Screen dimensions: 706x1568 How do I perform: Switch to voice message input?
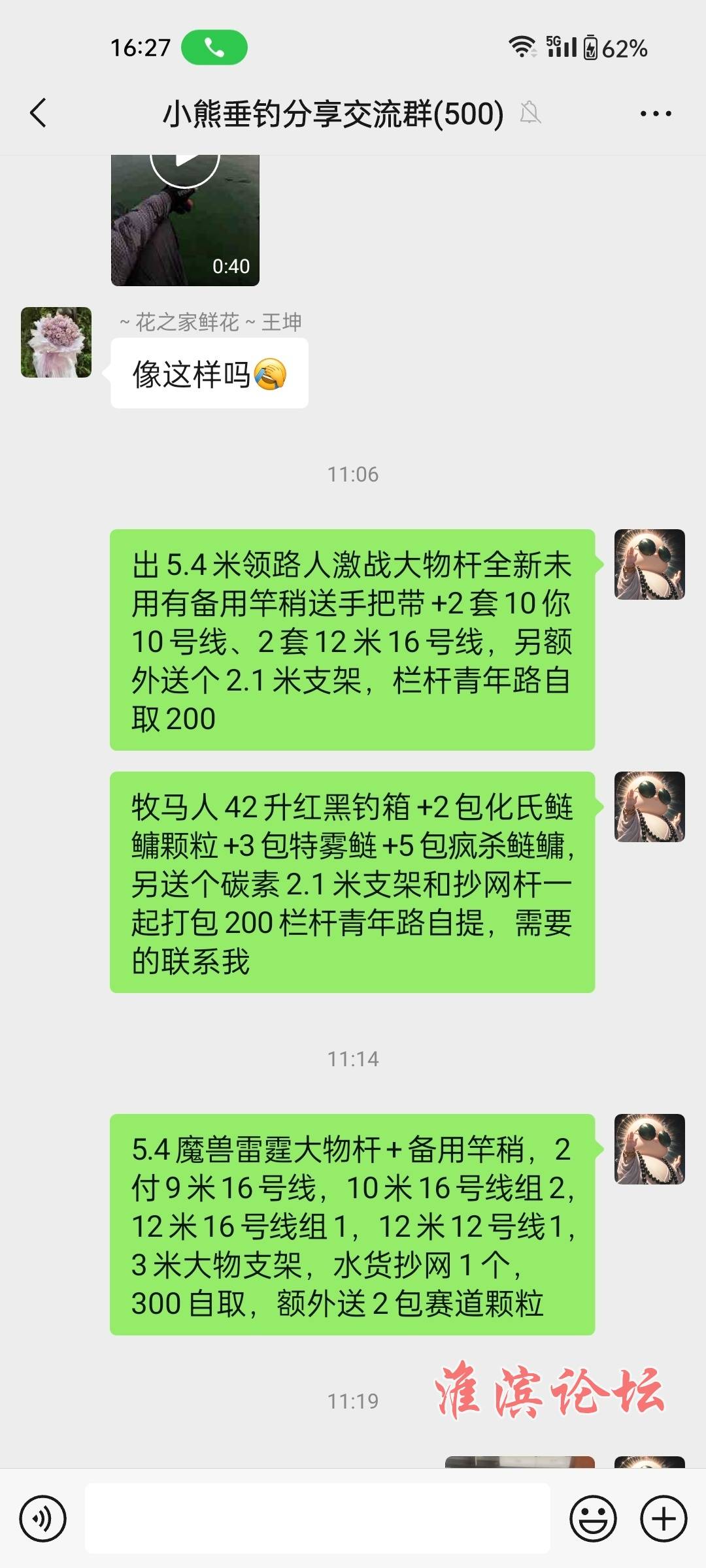pos(43,1519)
